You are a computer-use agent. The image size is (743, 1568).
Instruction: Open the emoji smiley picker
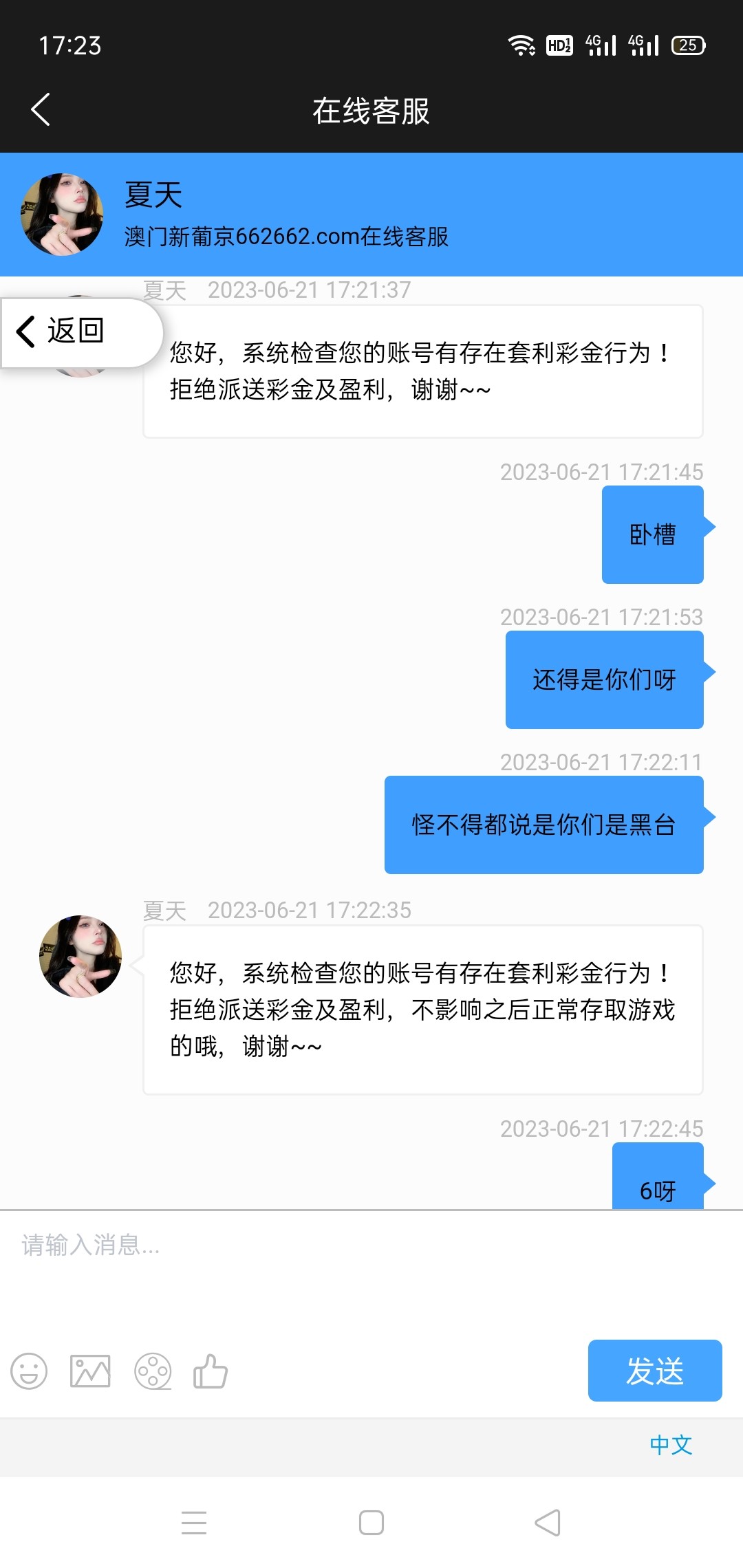[x=30, y=1371]
